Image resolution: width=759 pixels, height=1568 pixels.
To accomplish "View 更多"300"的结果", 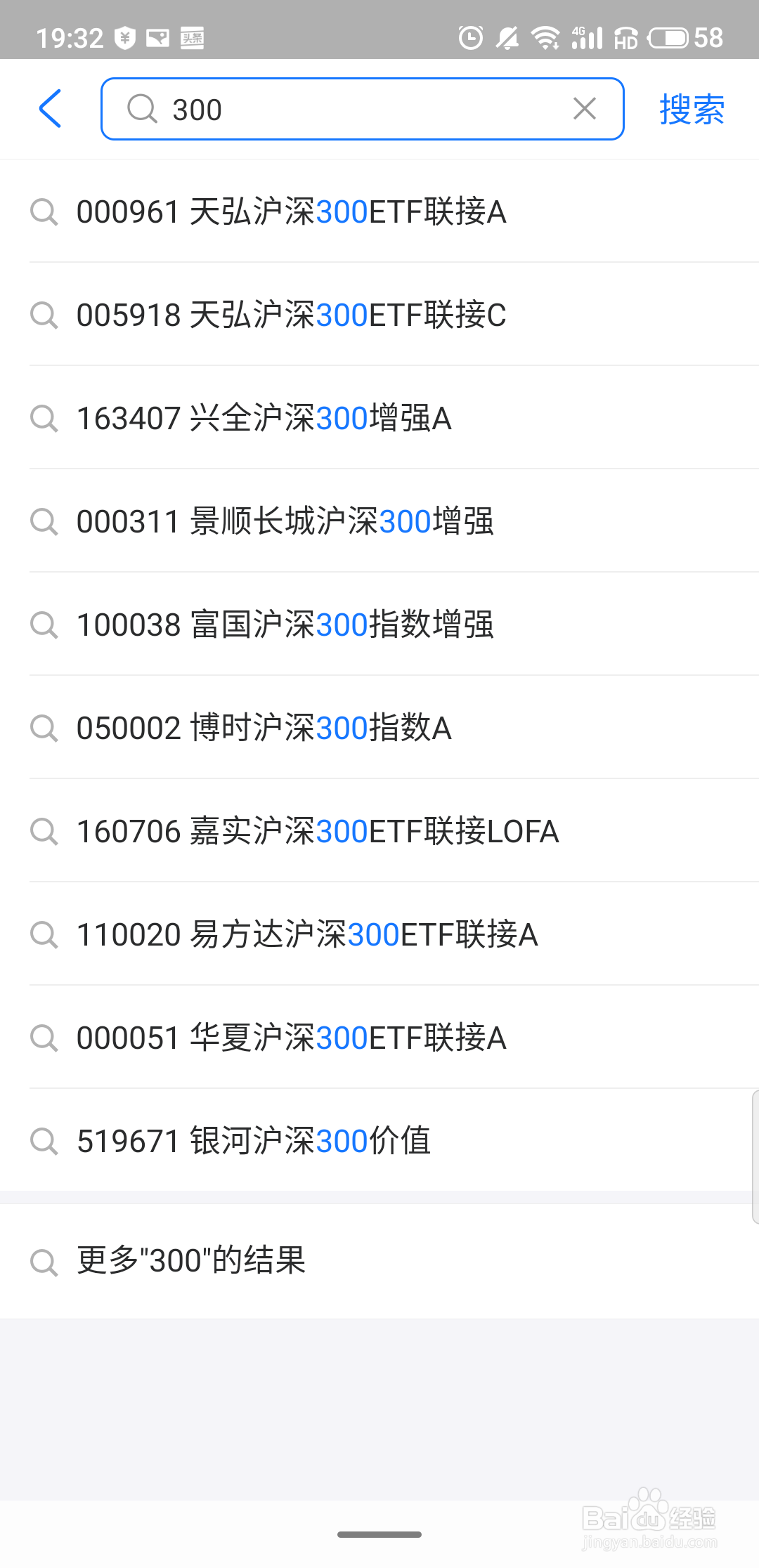I will (191, 1260).
